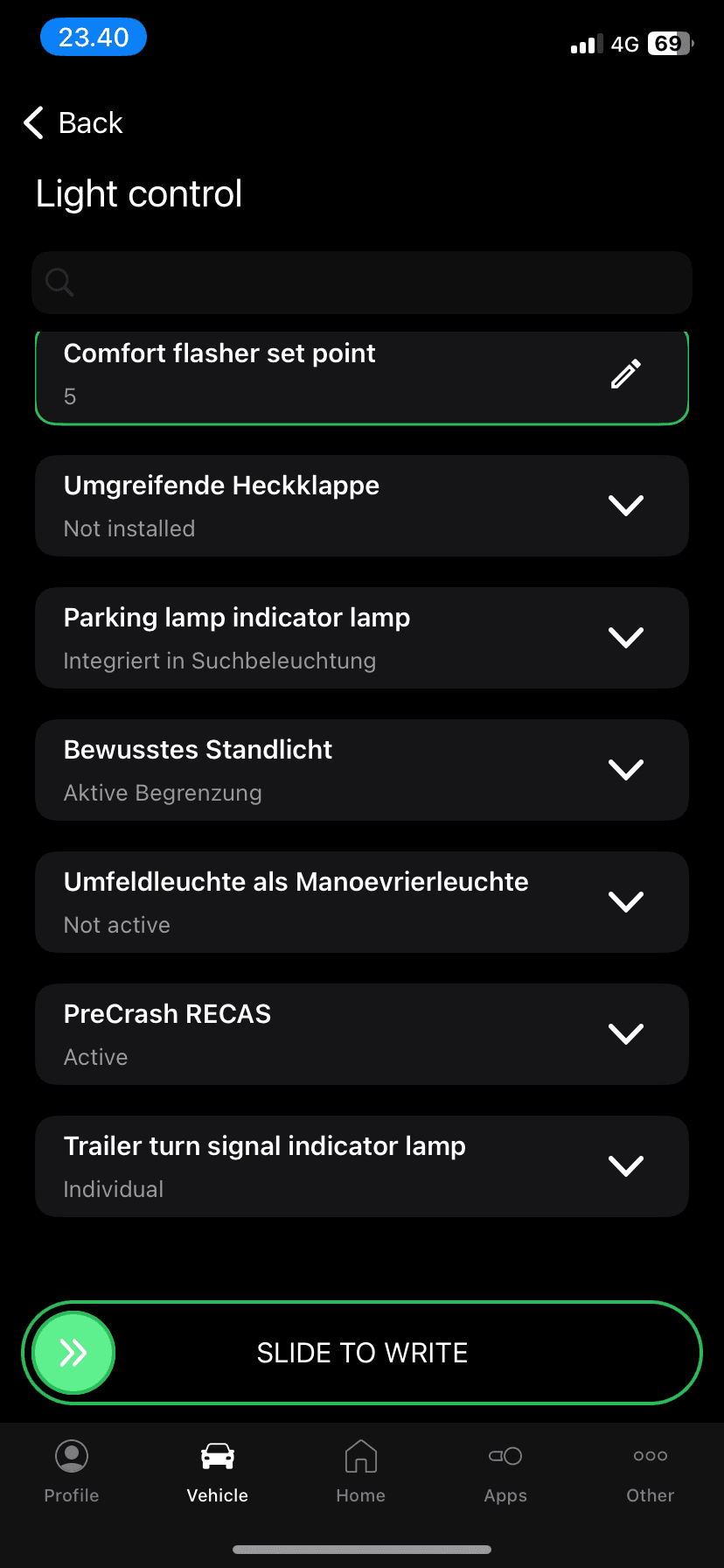Go back to the previous screen

73,123
